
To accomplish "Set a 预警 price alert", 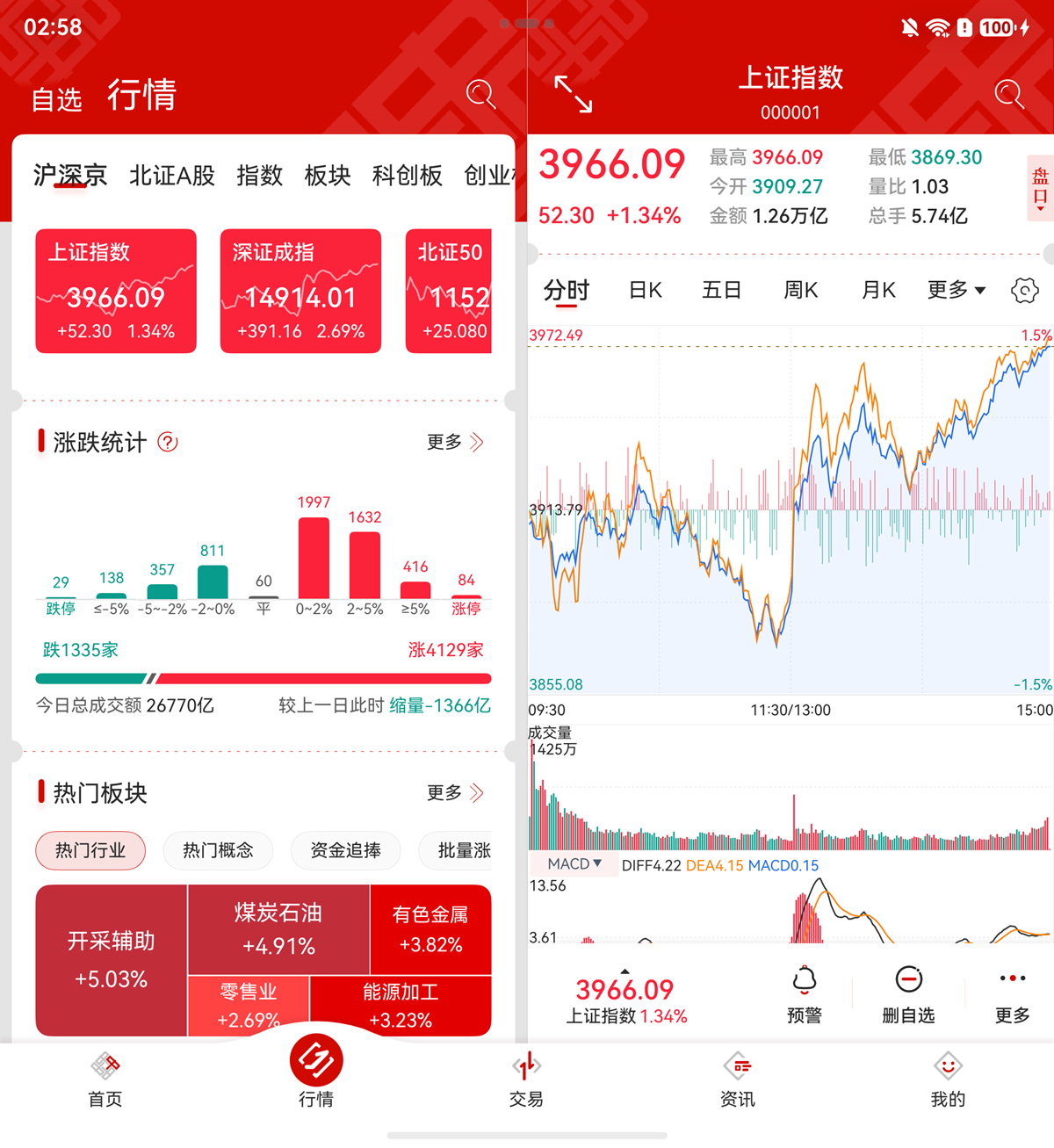I will (805, 995).
